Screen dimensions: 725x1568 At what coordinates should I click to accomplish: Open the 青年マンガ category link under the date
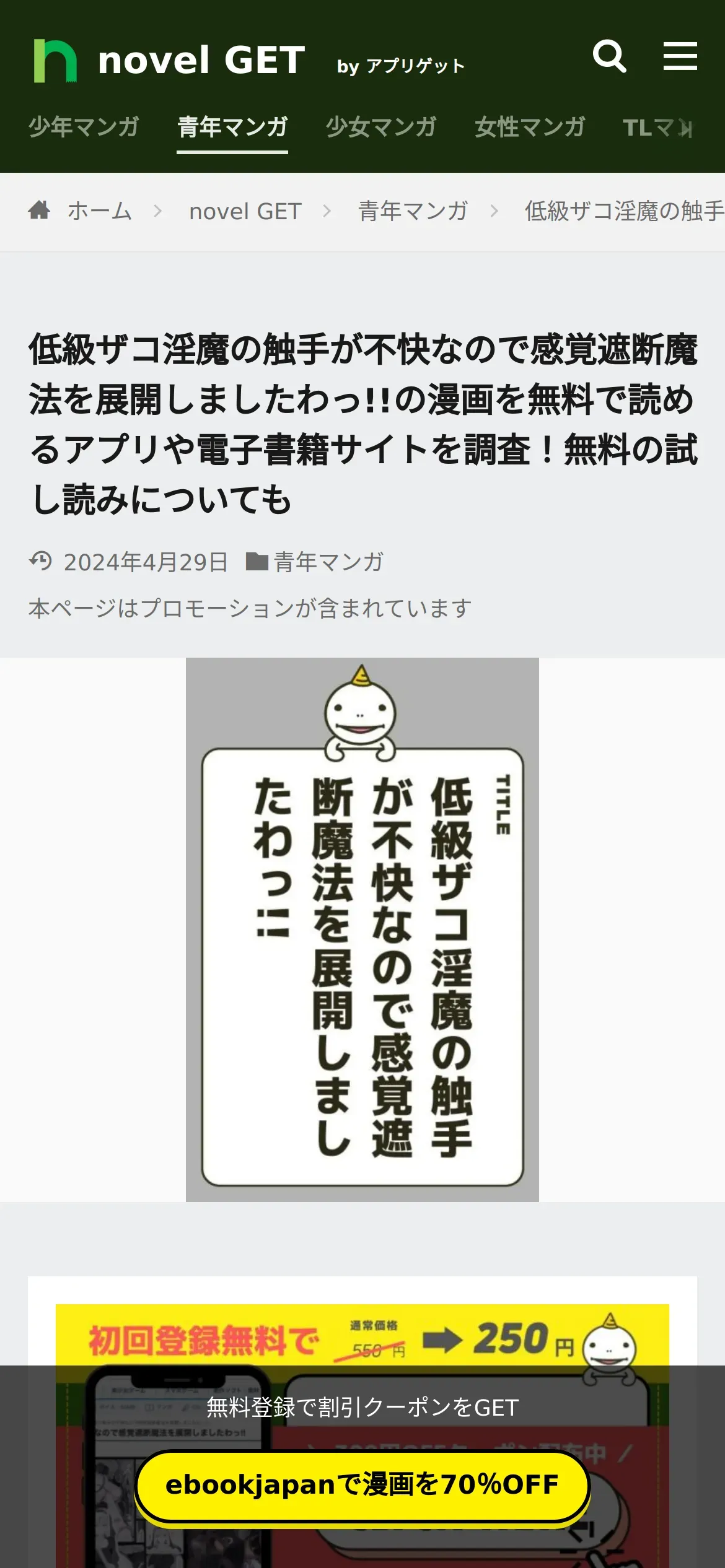(329, 562)
